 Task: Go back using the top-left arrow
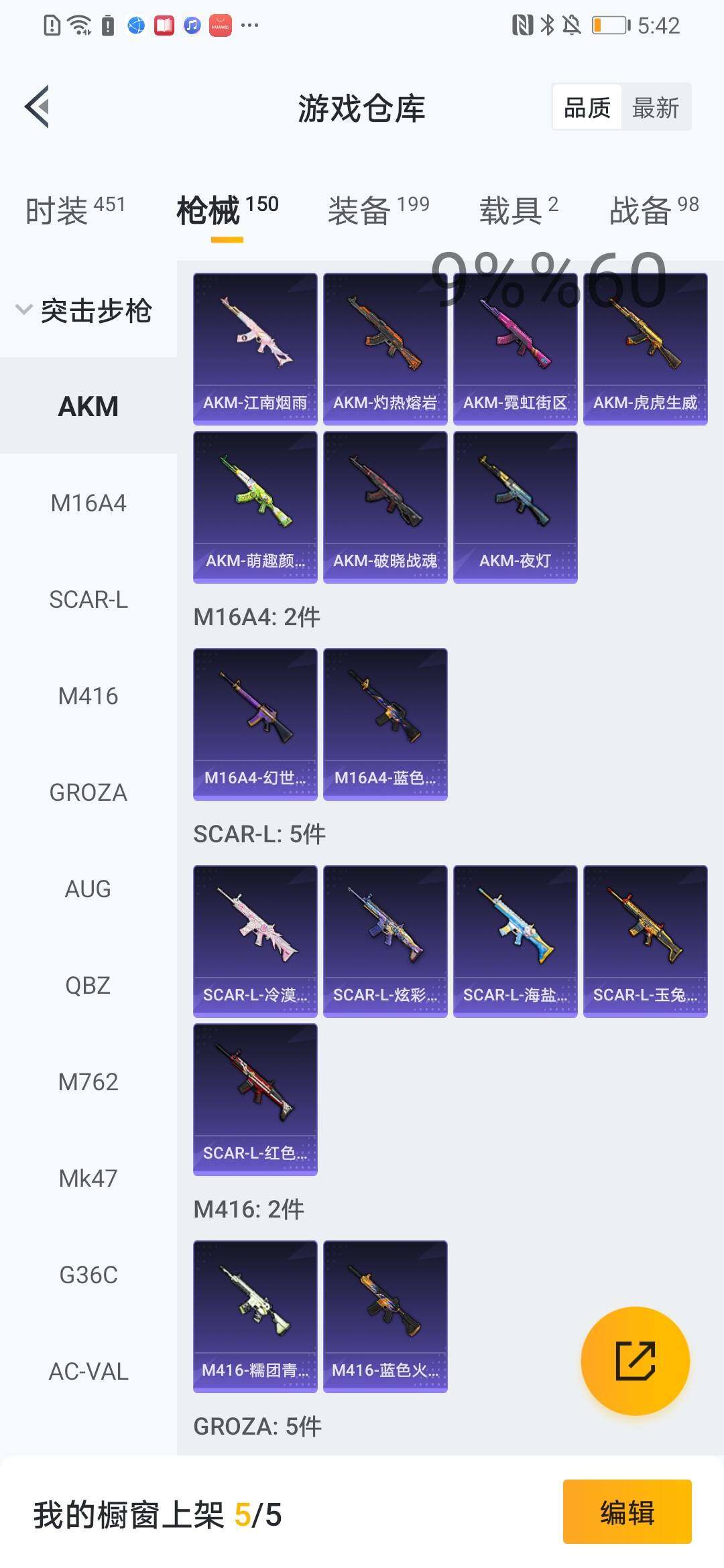pyautogui.click(x=38, y=107)
